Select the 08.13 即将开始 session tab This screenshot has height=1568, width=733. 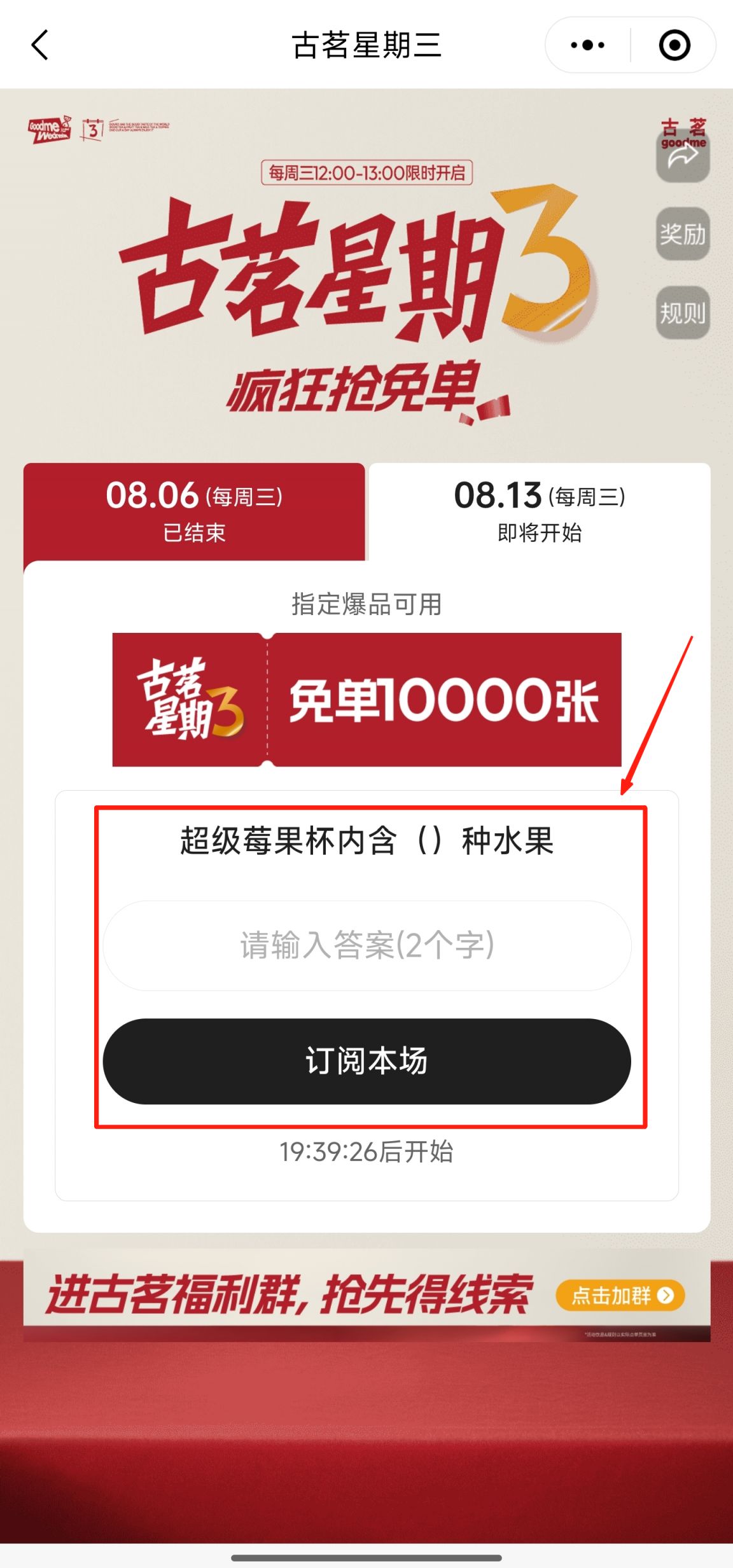point(539,512)
